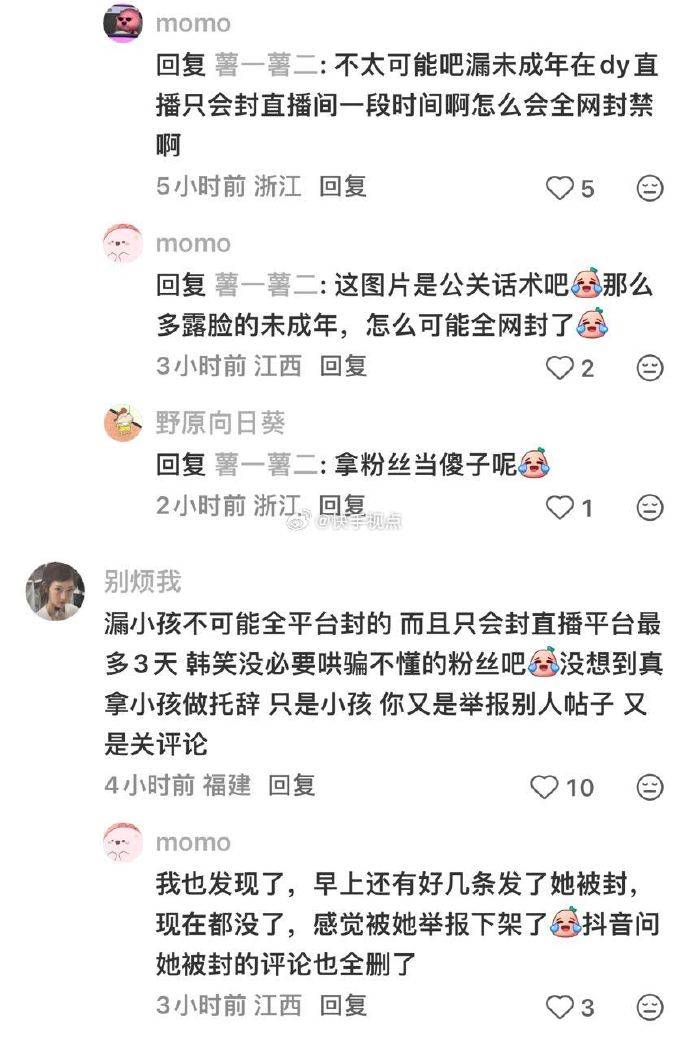
Task: Reply to 别烦我's comment
Action: pyautogui.click(x=292, y=786)
